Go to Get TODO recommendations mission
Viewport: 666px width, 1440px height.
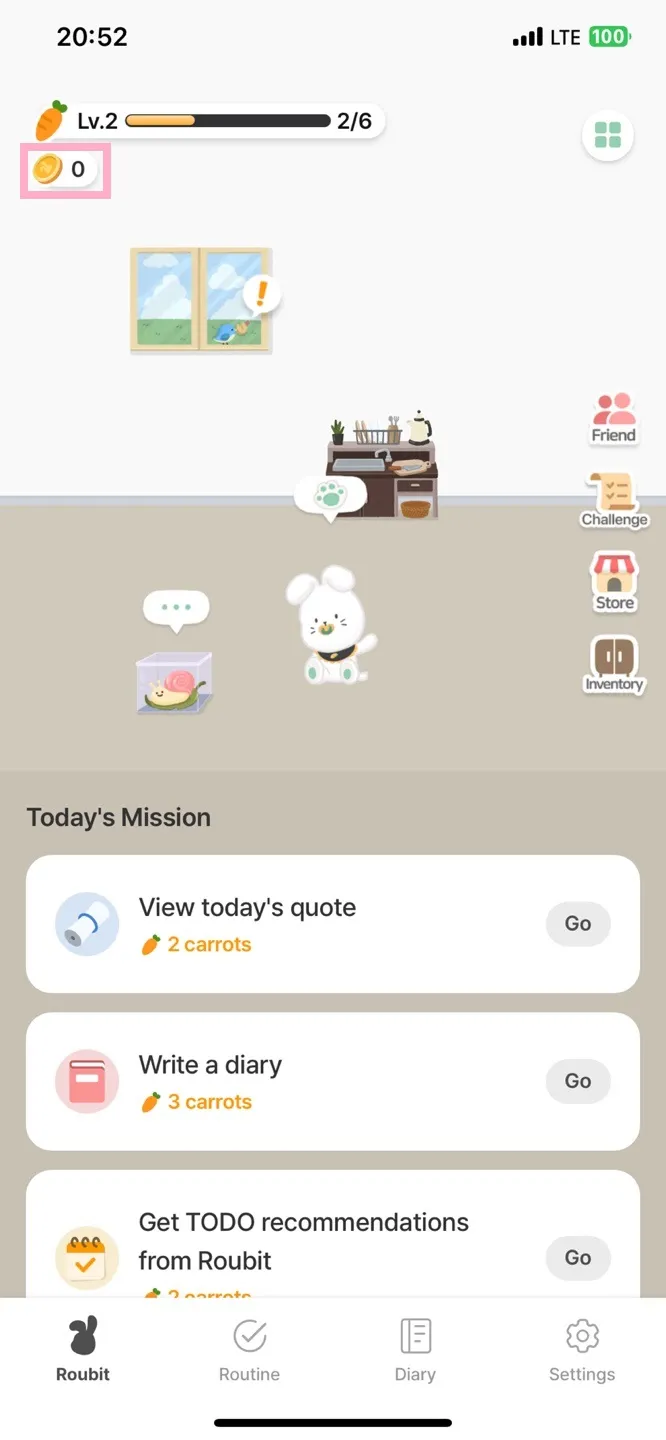(x=578, y=1258)
